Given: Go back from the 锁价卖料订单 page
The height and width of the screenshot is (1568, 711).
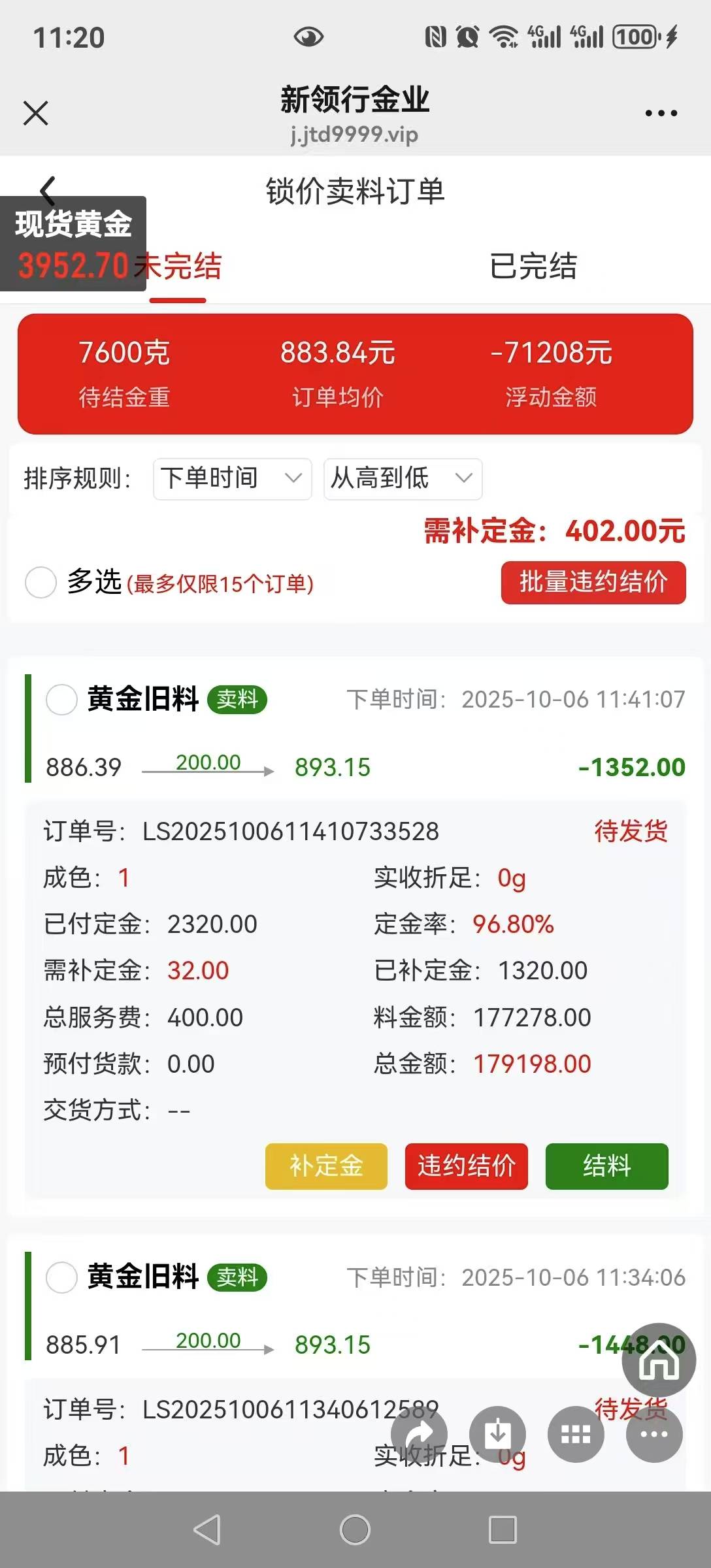Looking at the screenshot, I should [x=47, y=189].
